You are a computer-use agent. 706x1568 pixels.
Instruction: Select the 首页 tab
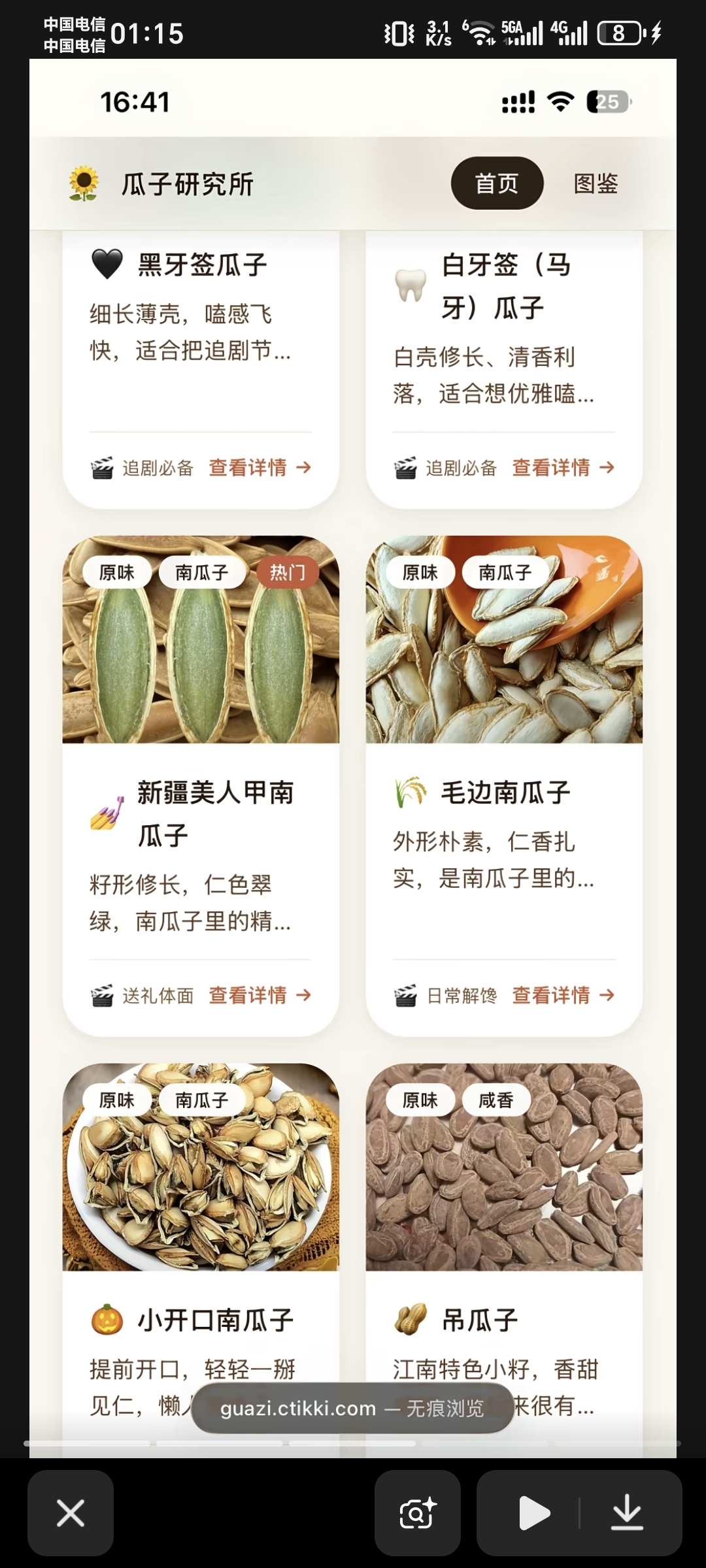pos(497,184)
